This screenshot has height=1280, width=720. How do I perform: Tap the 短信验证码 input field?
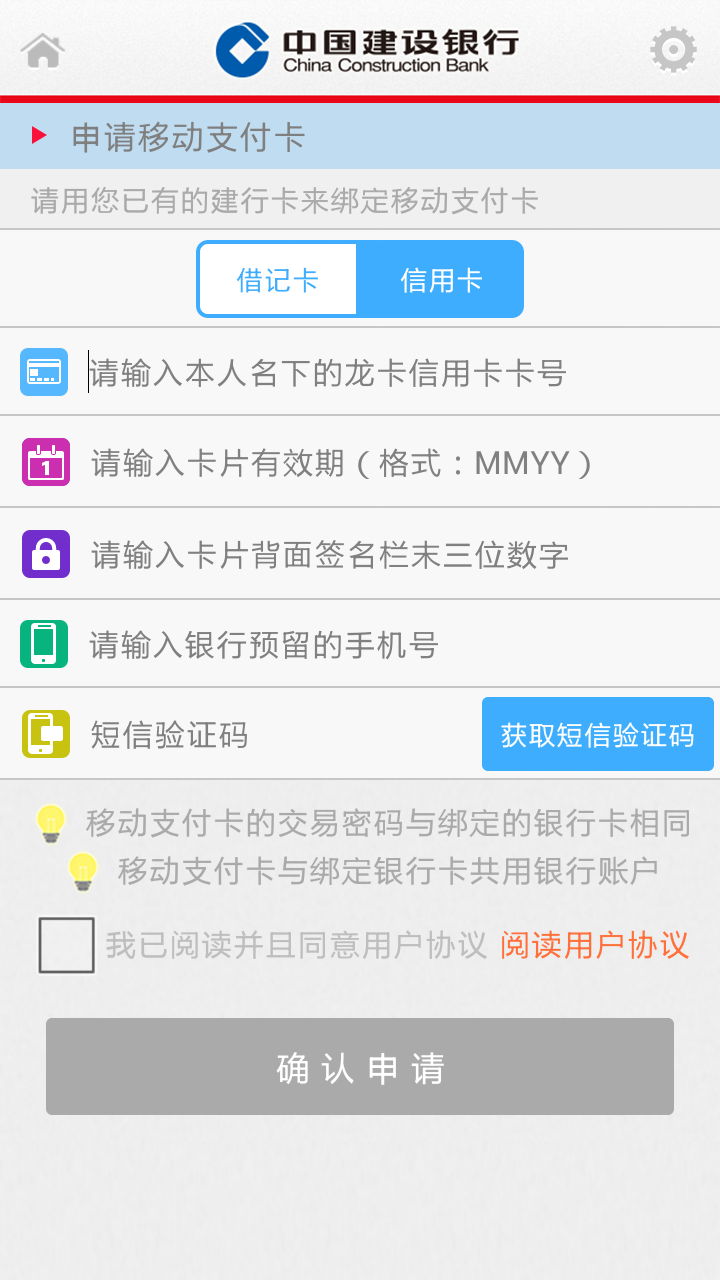tap(282, 735)
